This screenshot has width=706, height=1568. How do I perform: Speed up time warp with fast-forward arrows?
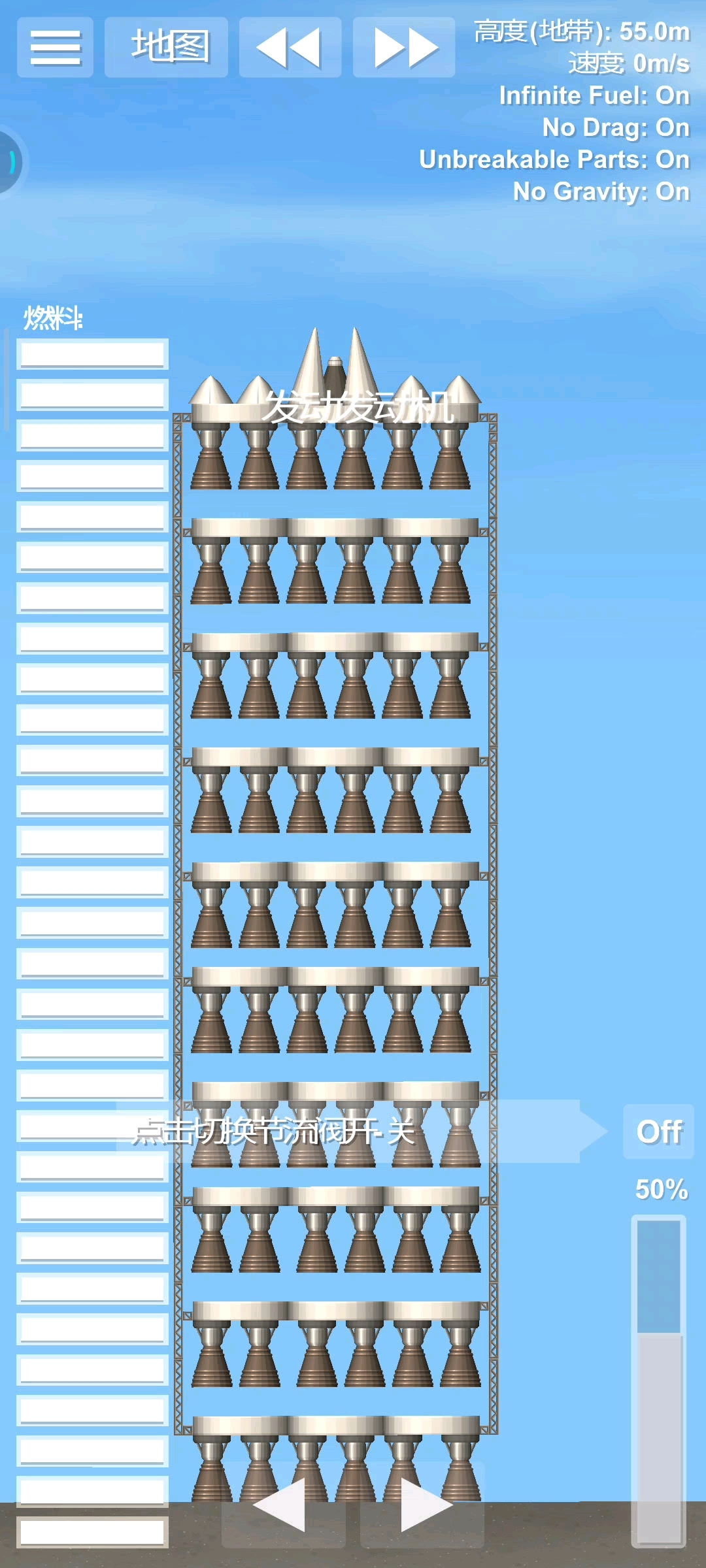point(403,48)
